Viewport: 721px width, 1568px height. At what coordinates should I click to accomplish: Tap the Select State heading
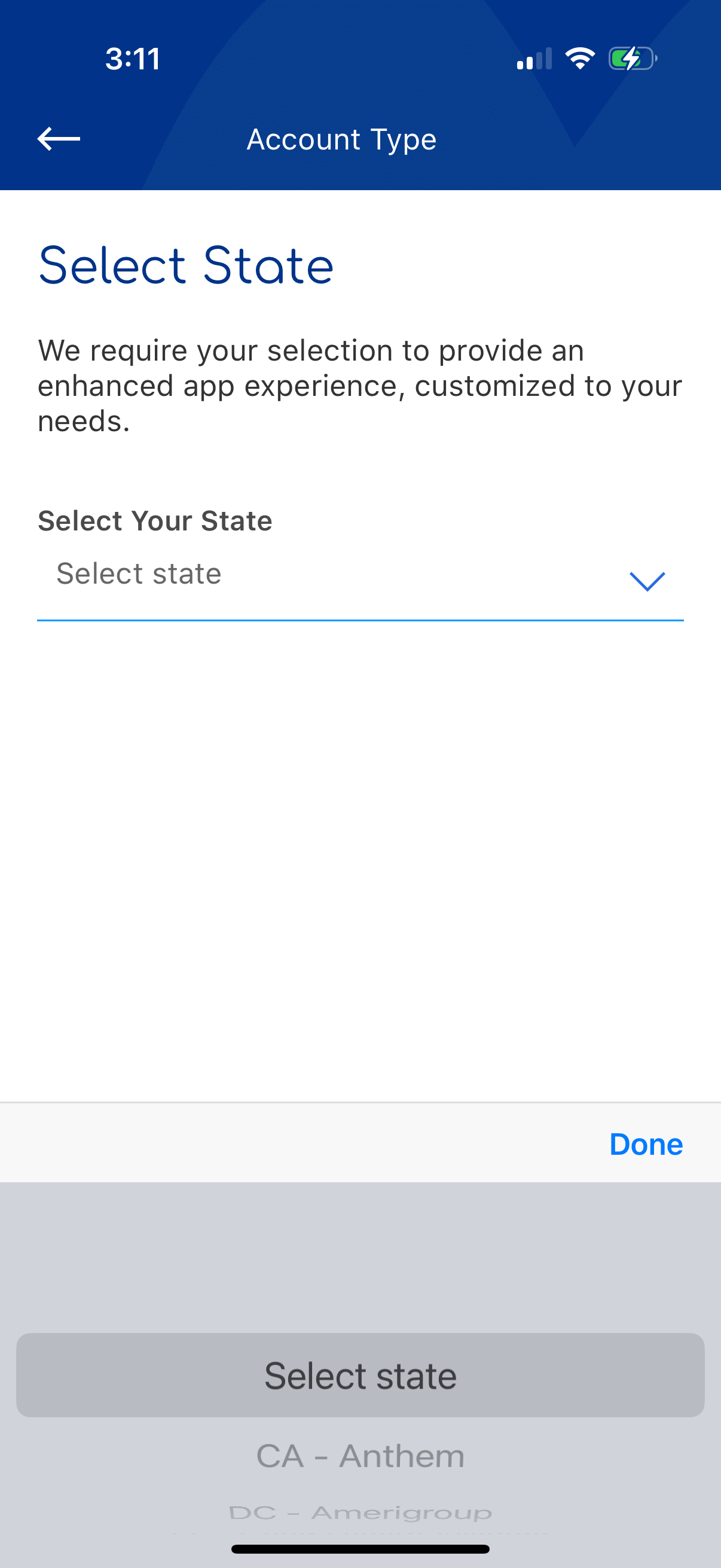[185, 264]
